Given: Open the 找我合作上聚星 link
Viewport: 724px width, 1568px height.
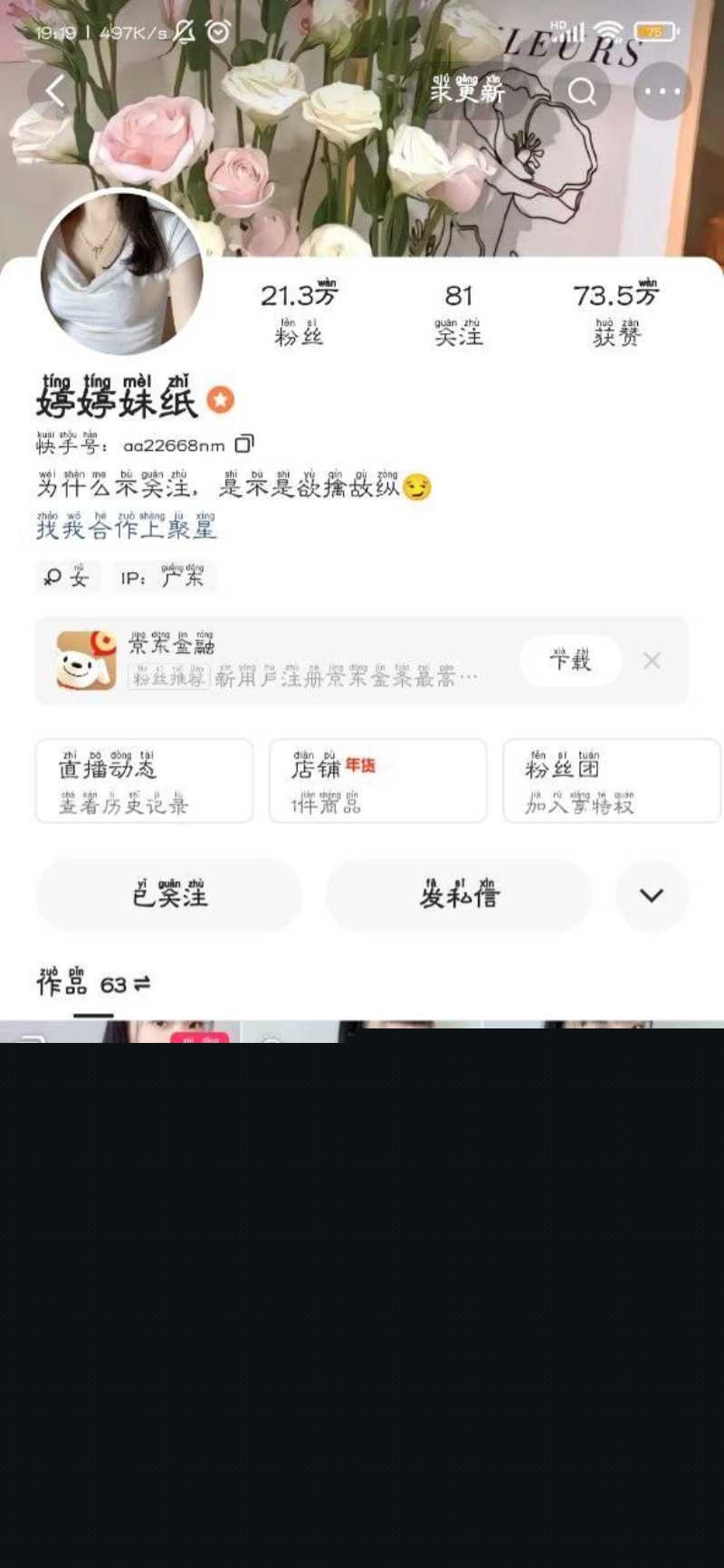Looking at the screenshot, I should (x=127, y=528).
